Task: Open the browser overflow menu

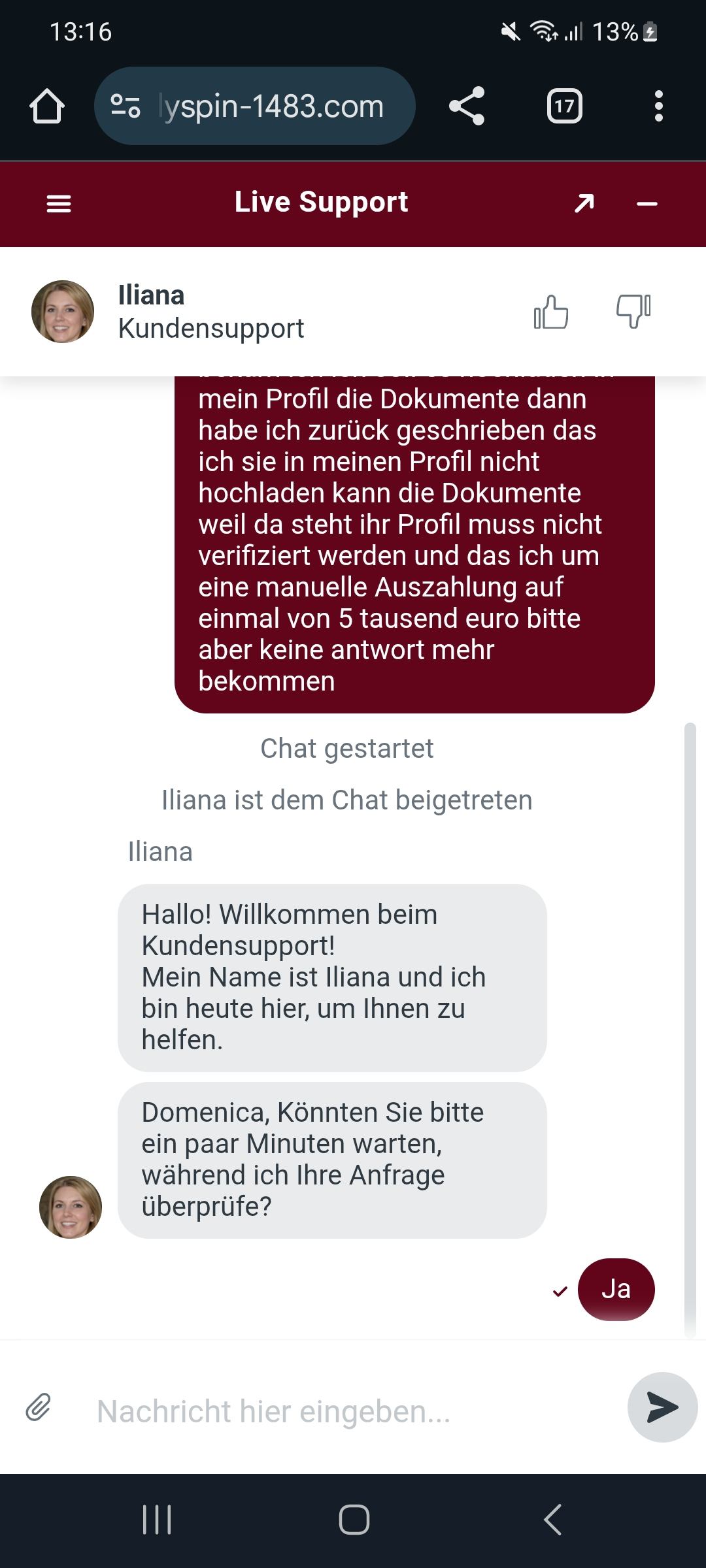Action: pyautogui.click(x=658, y=106)
